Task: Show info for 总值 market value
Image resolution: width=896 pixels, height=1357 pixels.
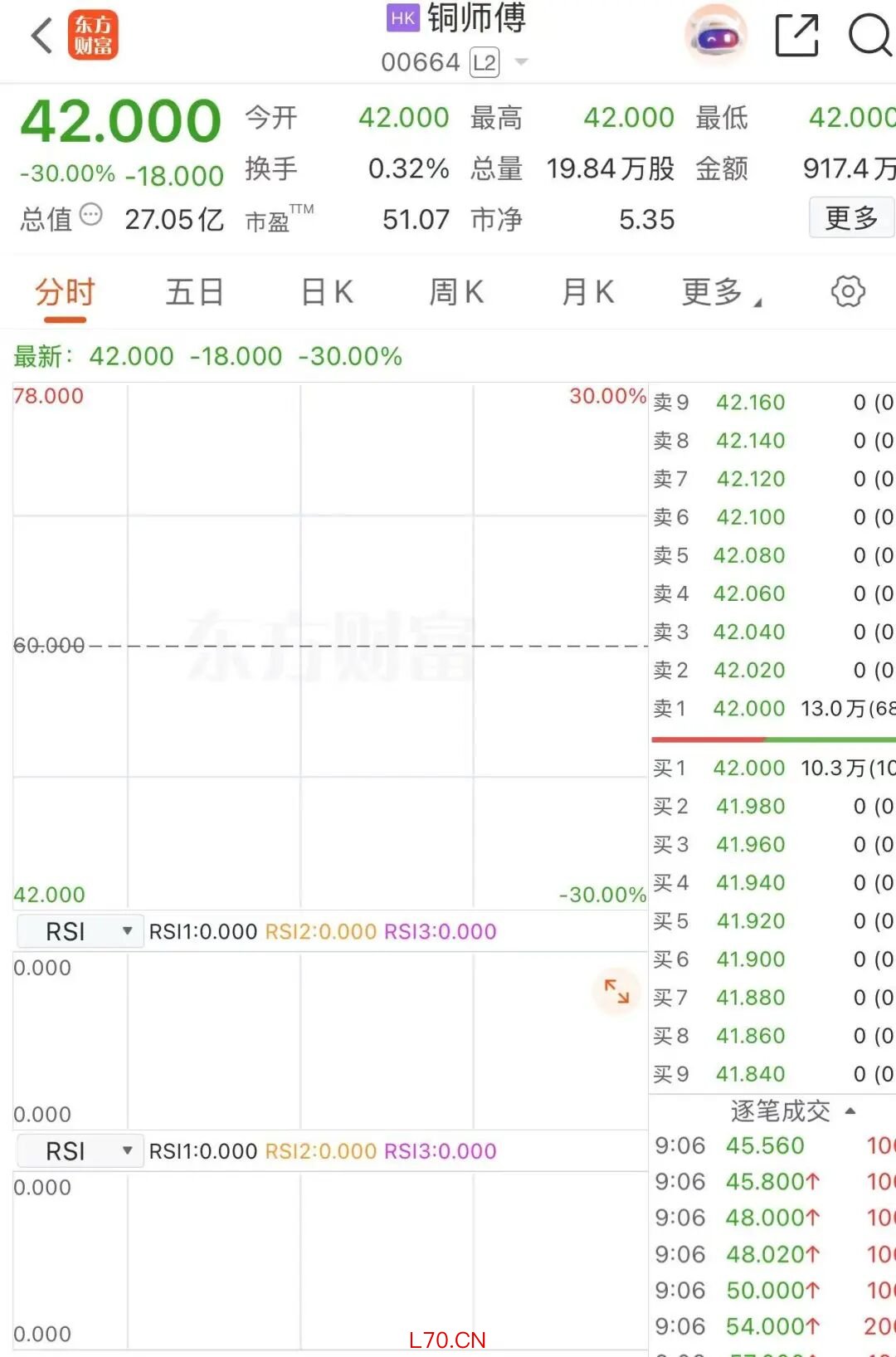Action: tap(90, 216)
